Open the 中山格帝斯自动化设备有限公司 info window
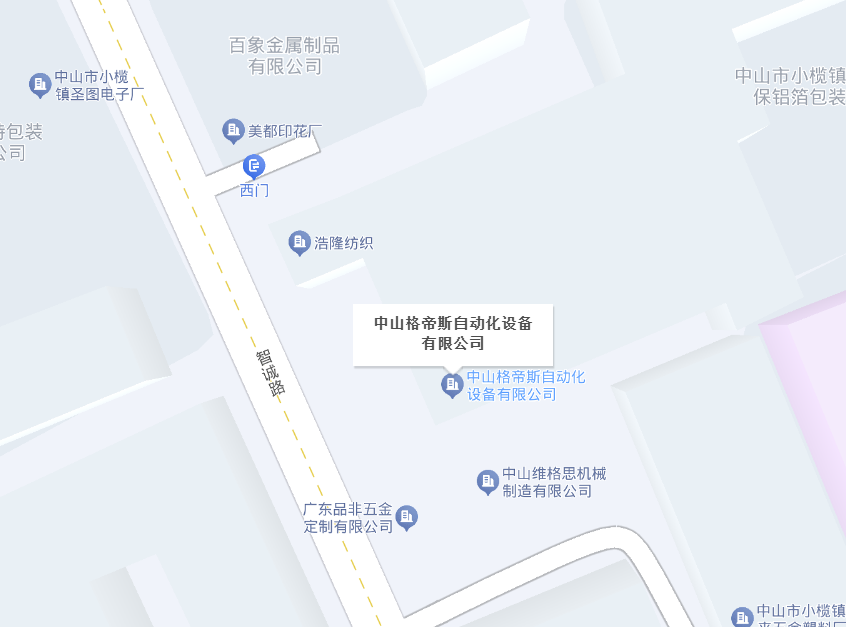Screen dimensions: 846x627 point(452,334)
